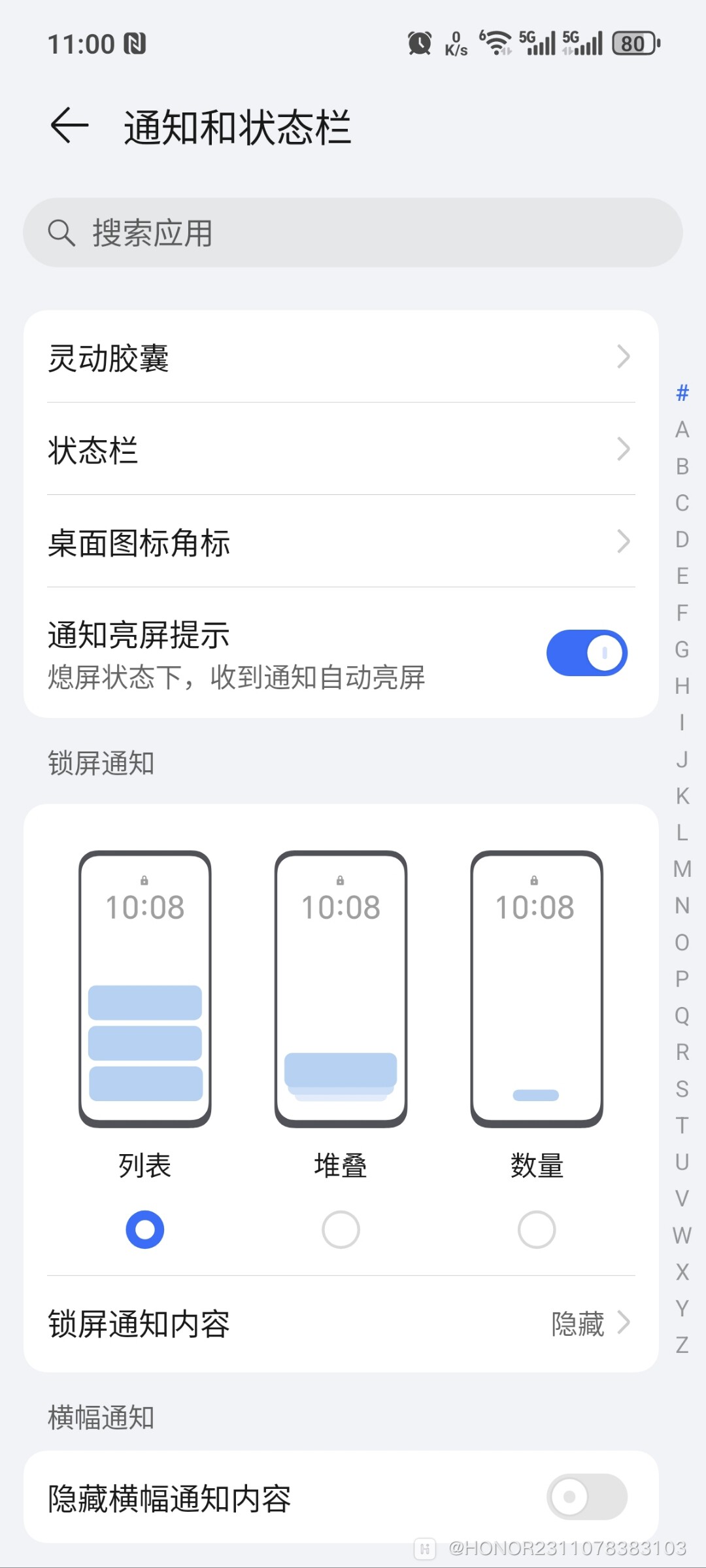Tap the 搜索应用 search field
The image size is (706, 1568).
click(353, 232)
